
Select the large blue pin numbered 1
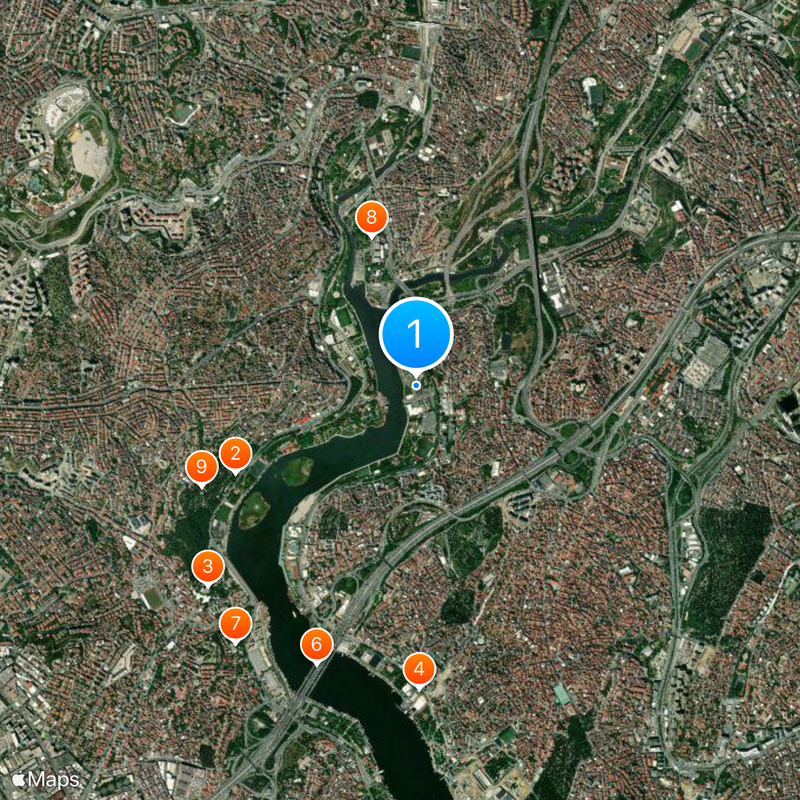pos(417,333)
